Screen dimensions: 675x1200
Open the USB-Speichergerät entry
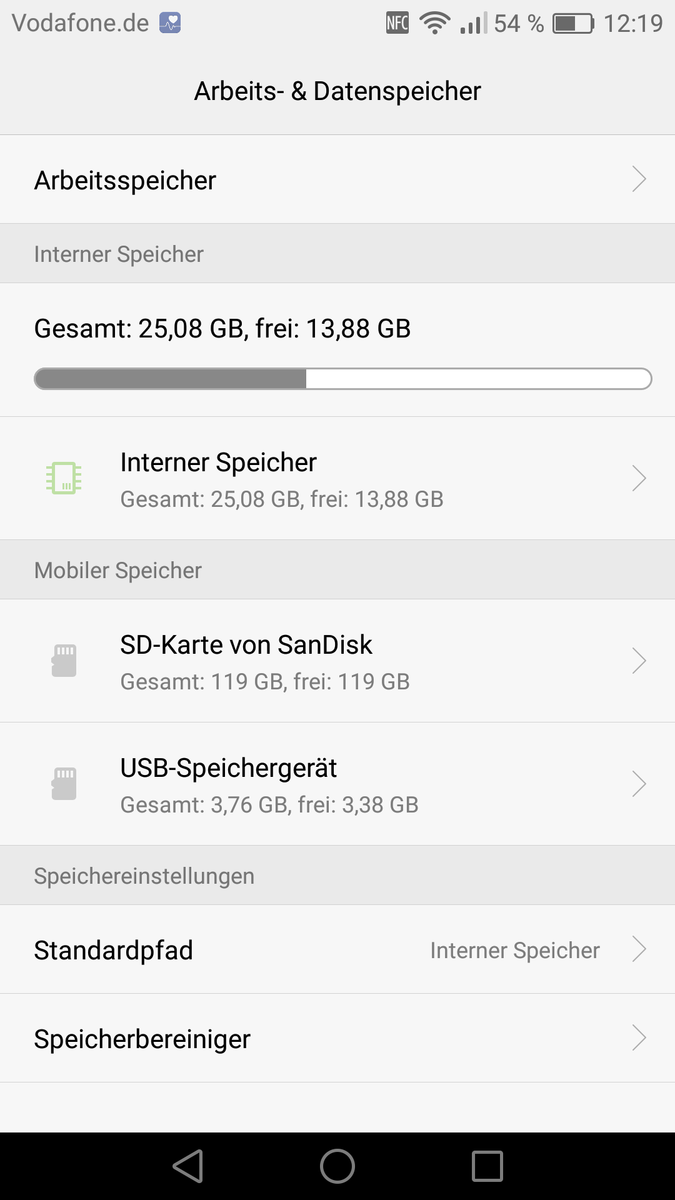pyautogui.click(x=337, y=784)
